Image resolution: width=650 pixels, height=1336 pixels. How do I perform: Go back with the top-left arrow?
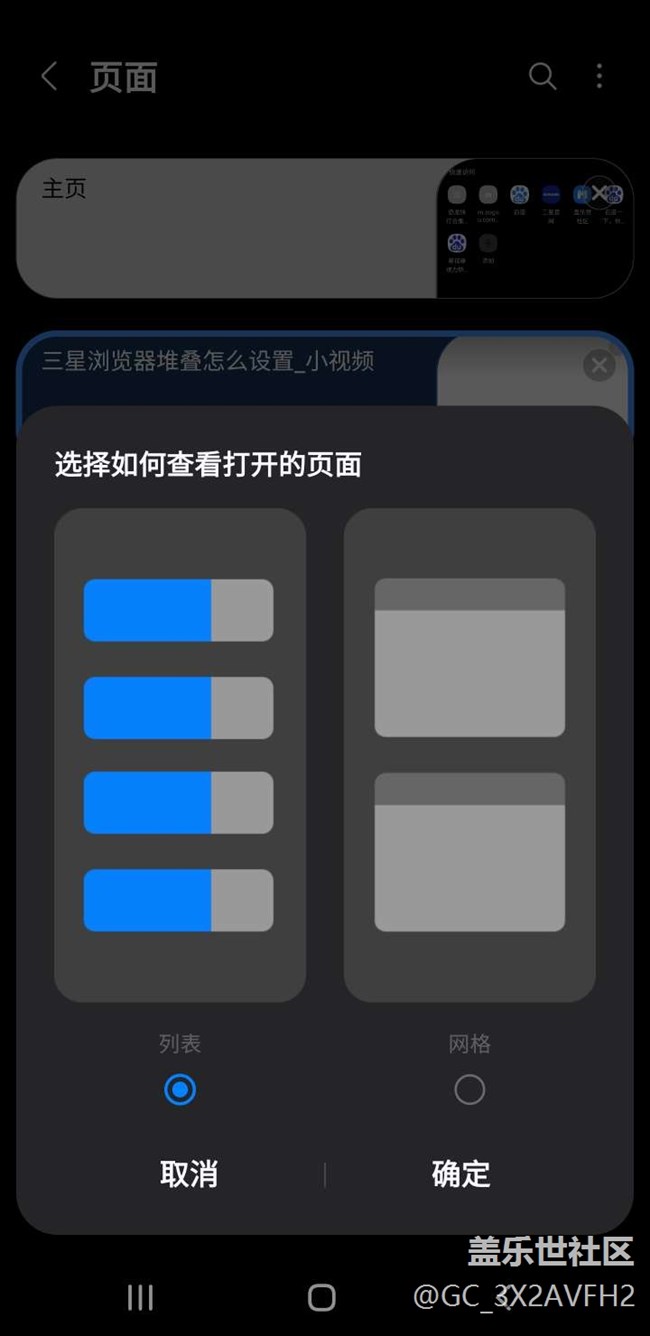click(49, 77)
